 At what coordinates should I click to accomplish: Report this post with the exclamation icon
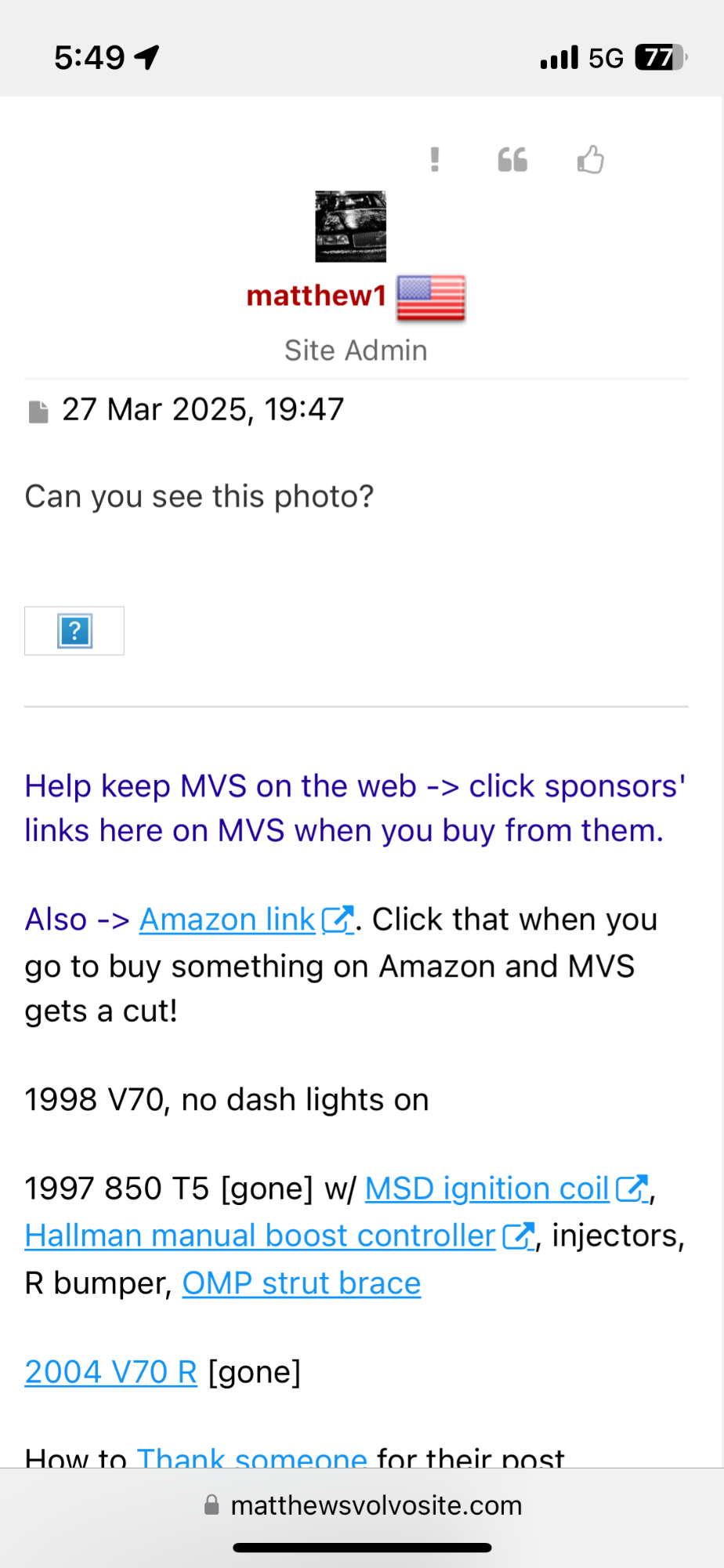[435, 160]
